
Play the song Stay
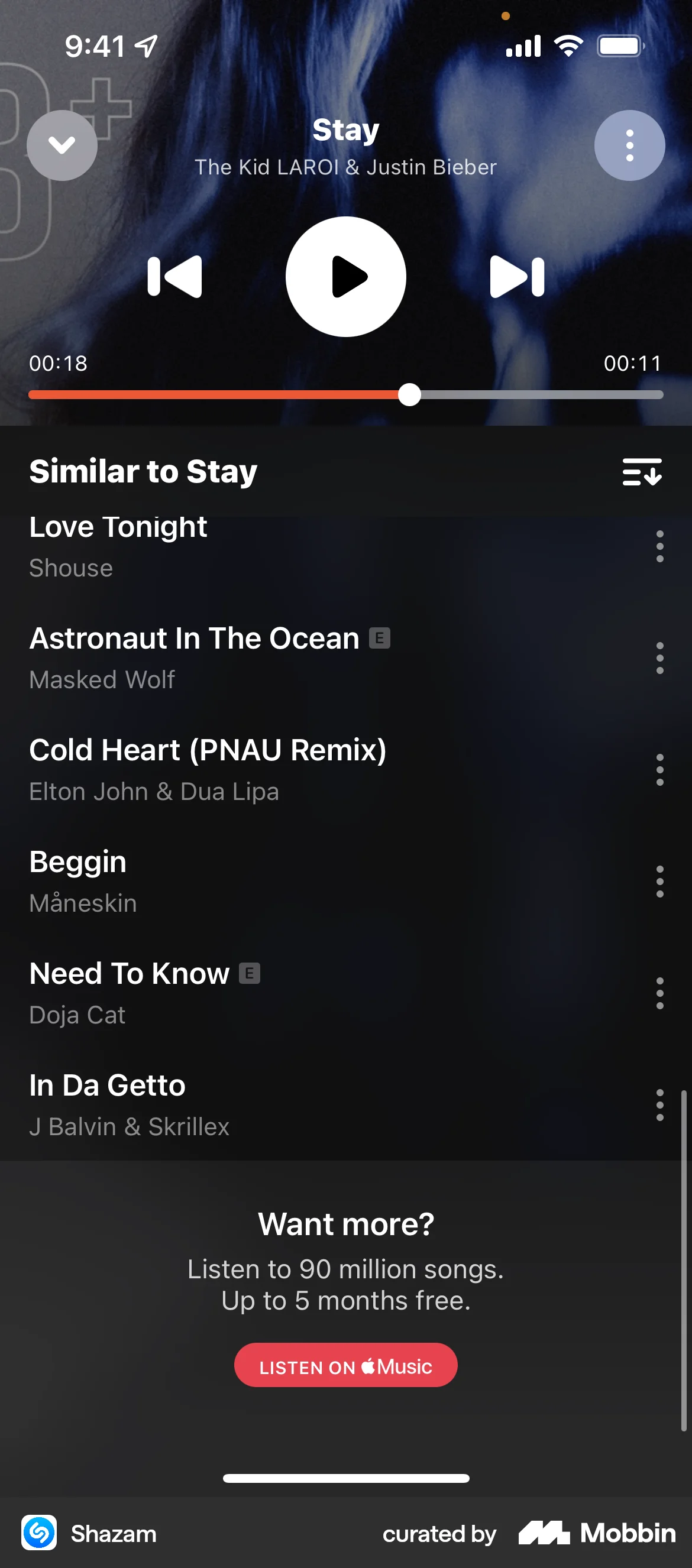pyautogui.click(x=345, y=276)
